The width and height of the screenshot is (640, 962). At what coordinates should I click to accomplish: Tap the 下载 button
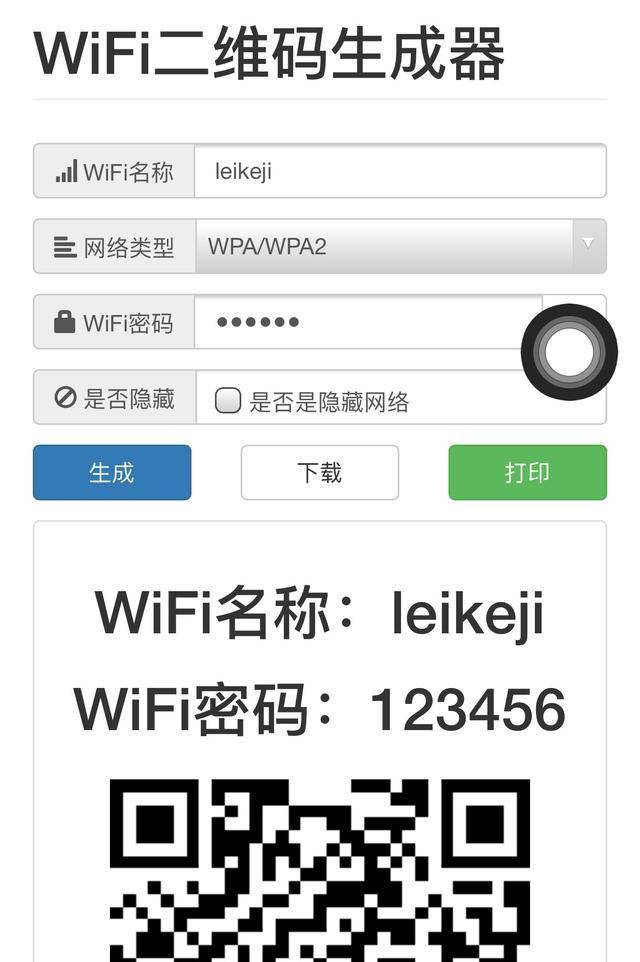320,472
